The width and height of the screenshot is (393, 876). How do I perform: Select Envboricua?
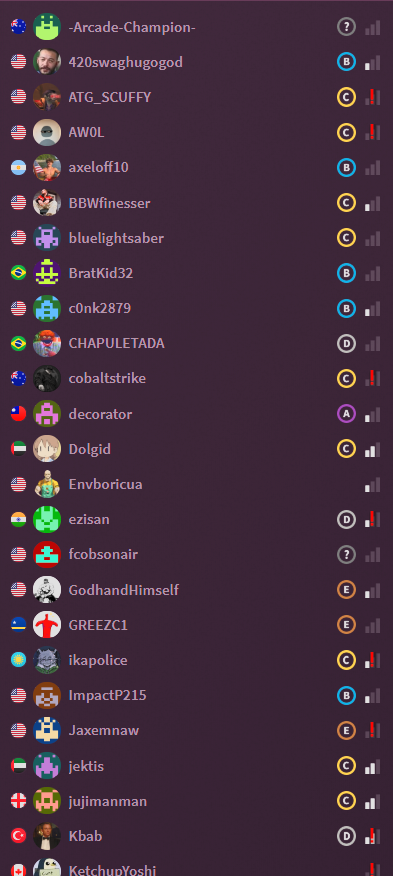coord(196,484)
